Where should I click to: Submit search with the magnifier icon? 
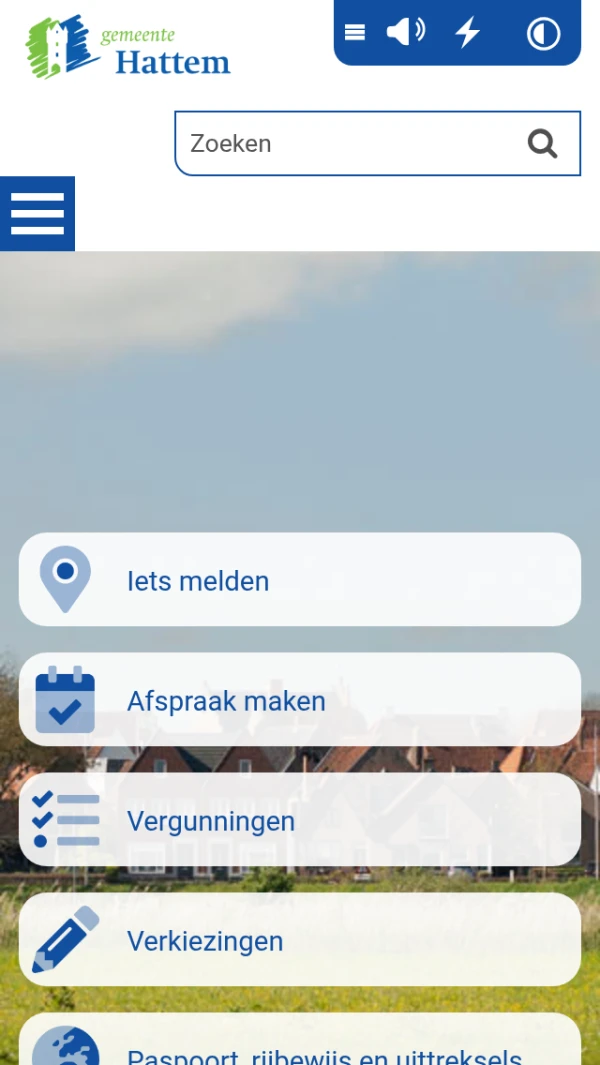point(542,144)
